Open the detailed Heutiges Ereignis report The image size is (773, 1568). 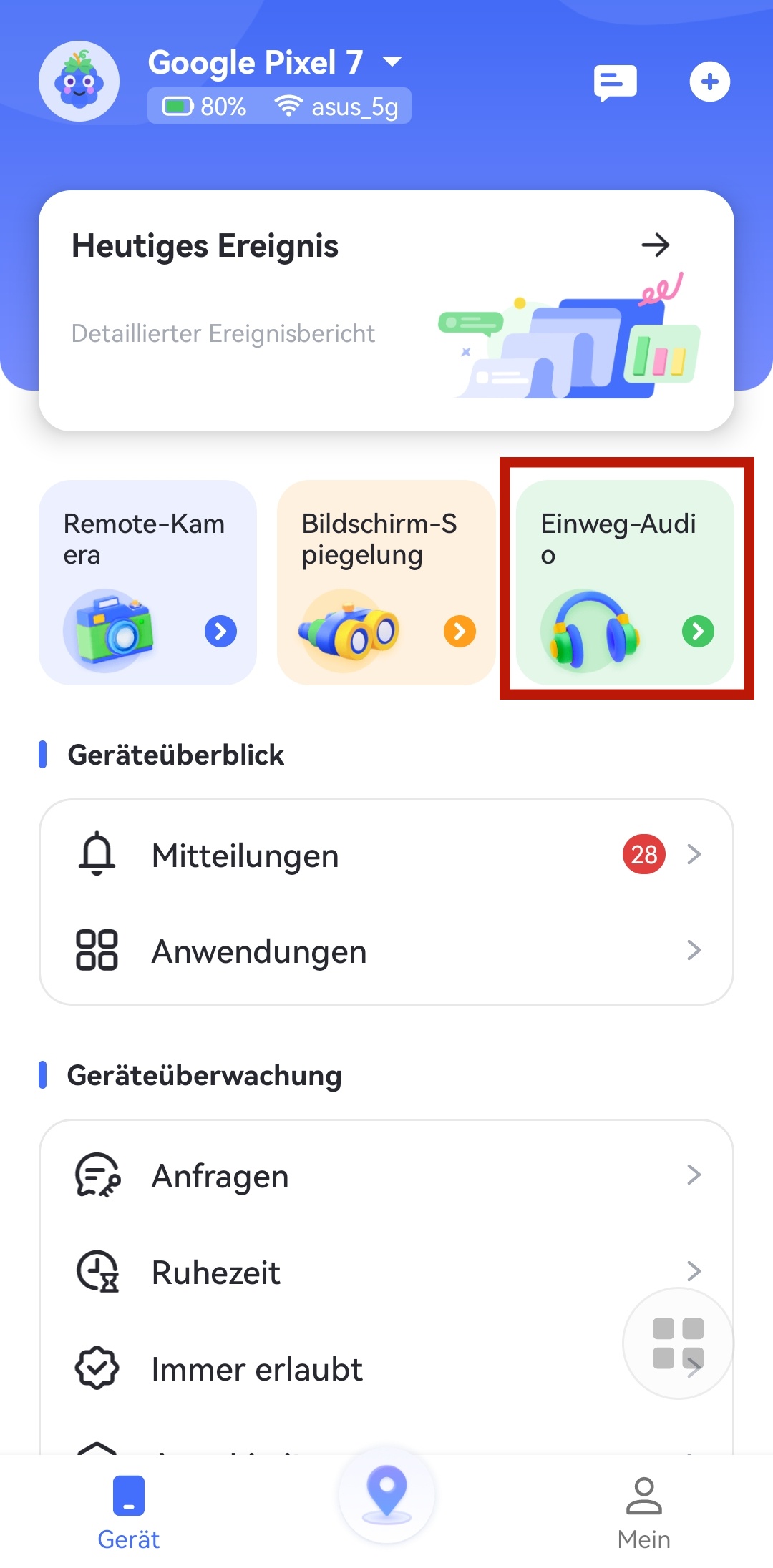[656, 245]
